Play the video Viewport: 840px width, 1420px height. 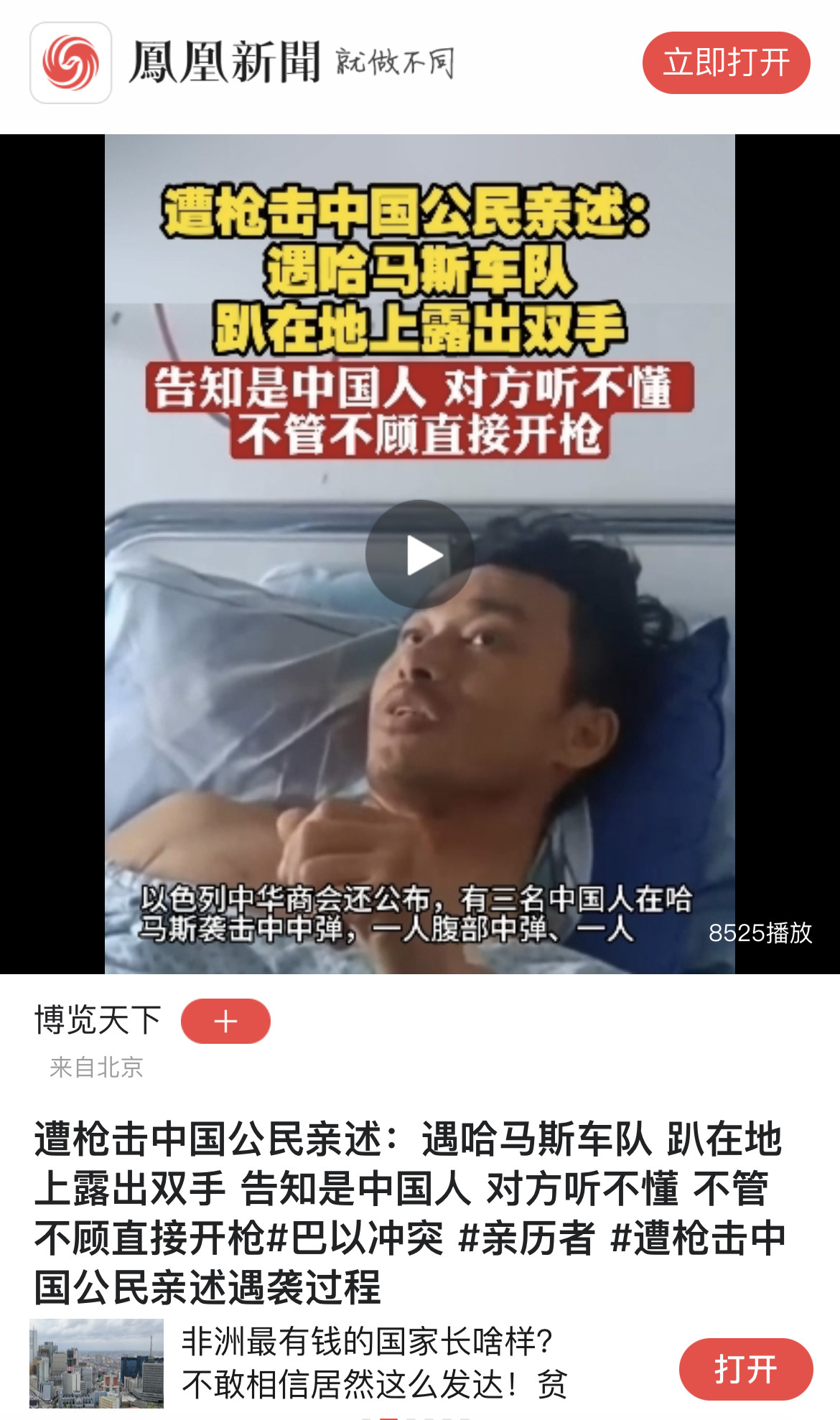[419, 554]
